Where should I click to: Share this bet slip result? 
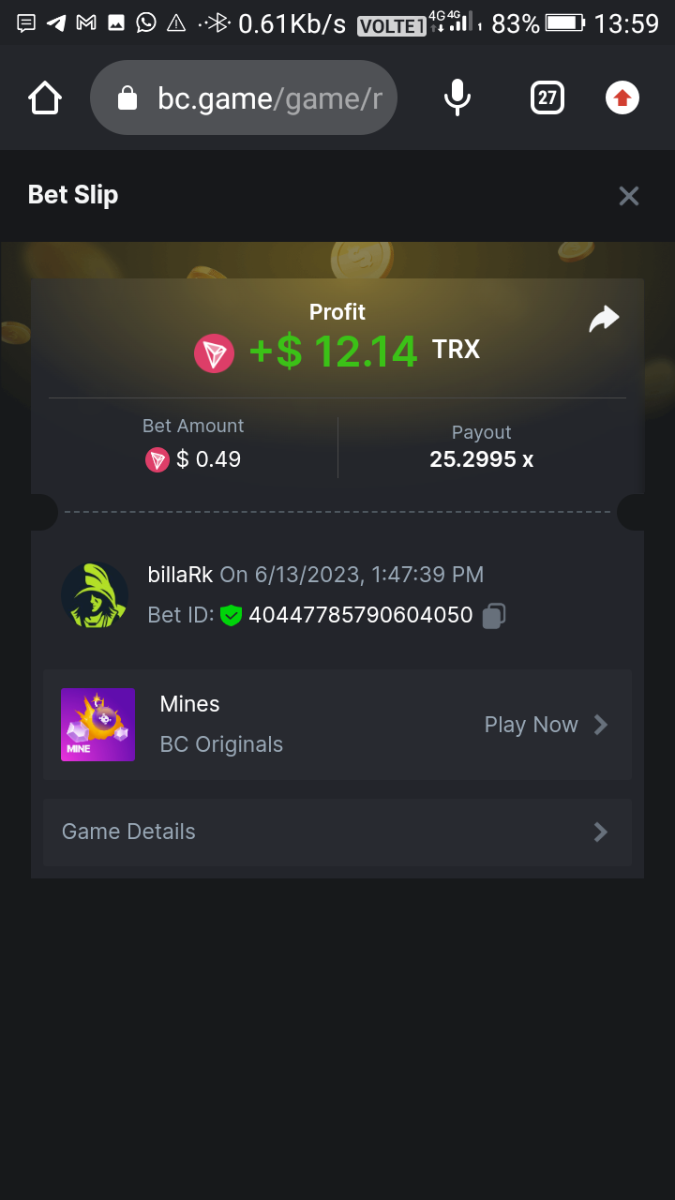pos(604,320)
